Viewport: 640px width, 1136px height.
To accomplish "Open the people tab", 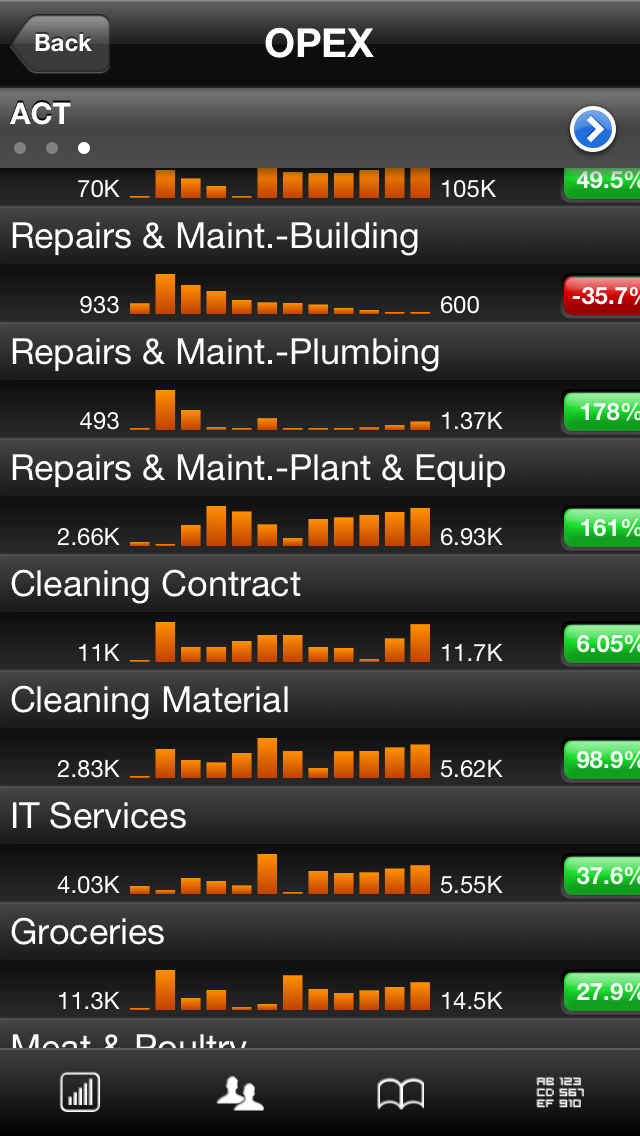I will (x=240, y=1092).
